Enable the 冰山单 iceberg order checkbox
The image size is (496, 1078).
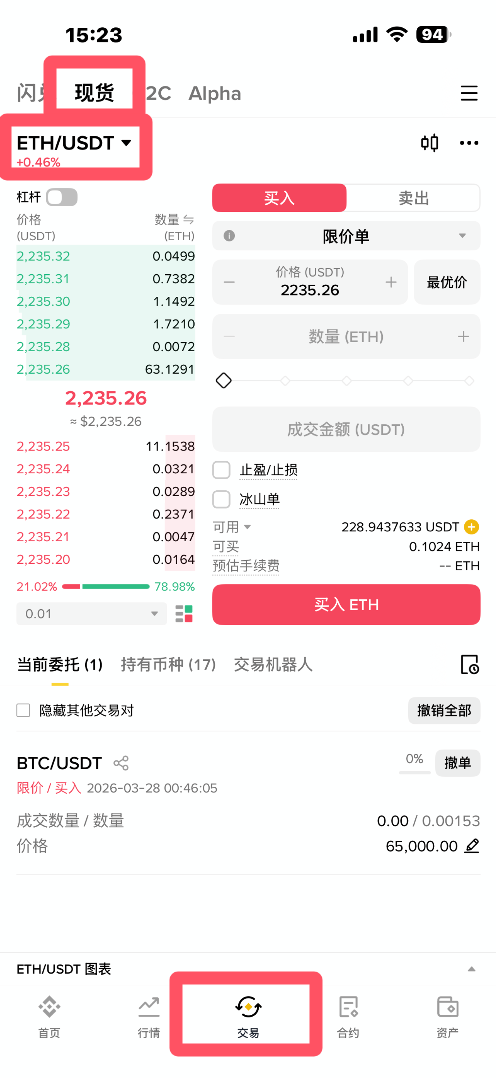click(x=222, y=499)
